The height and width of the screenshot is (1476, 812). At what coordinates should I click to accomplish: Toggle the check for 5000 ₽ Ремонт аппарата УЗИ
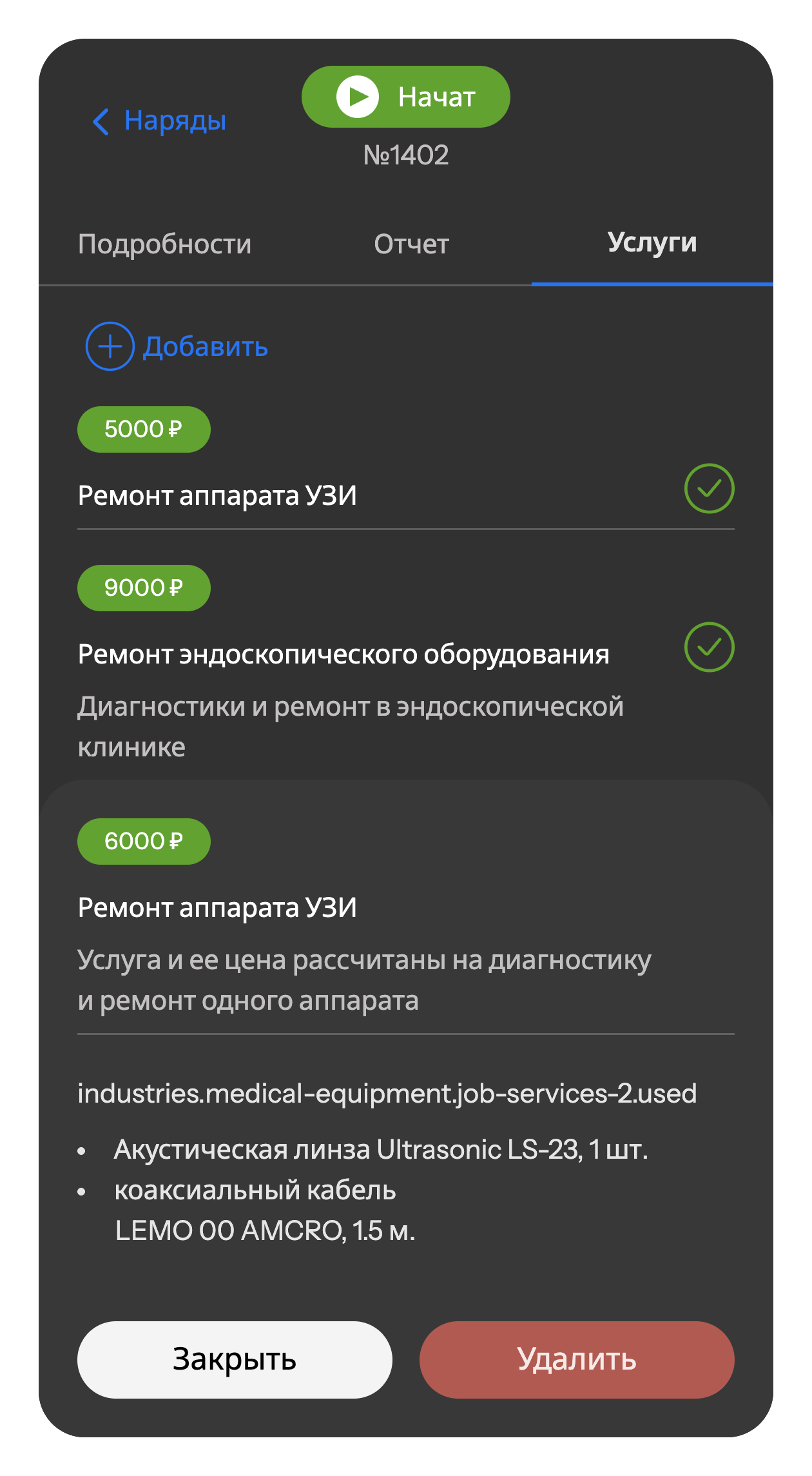coord(709,489)
